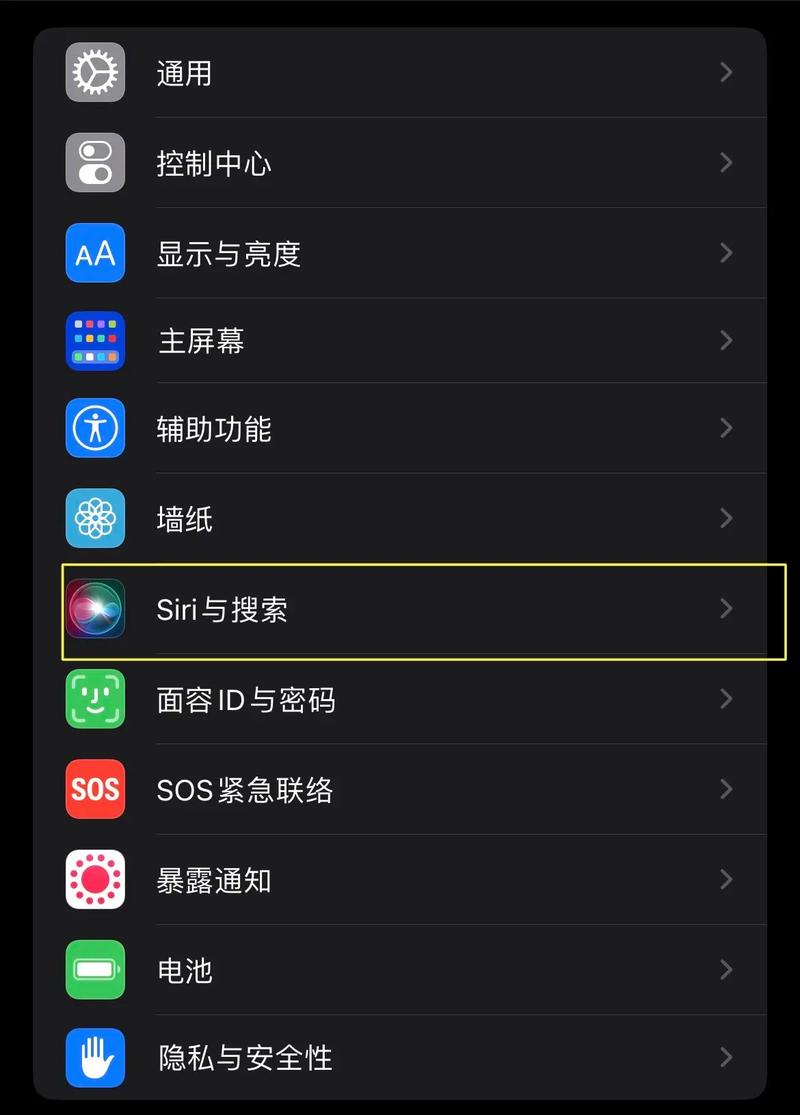Click the General settings gear icon

(95, 72)
